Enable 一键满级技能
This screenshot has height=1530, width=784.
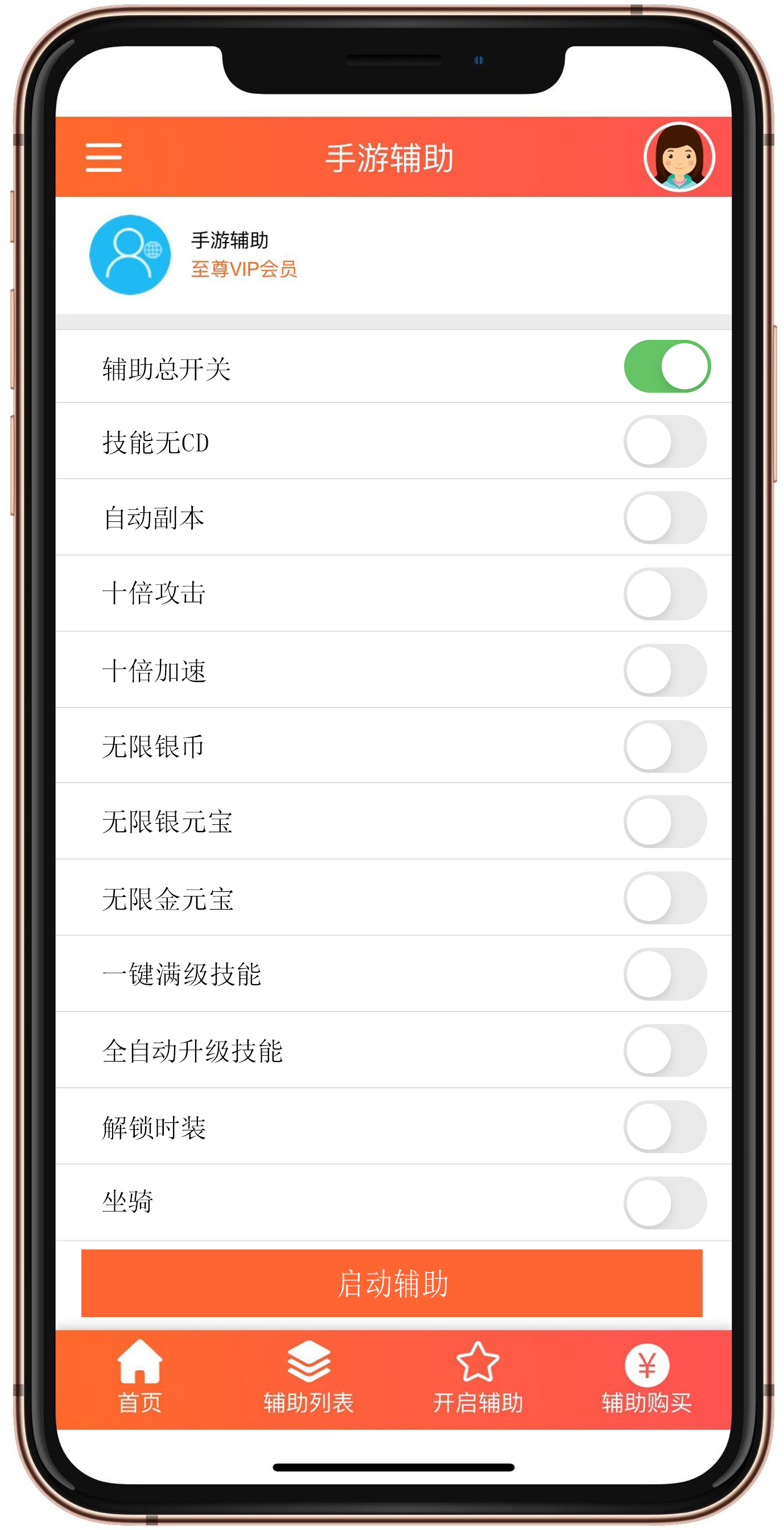coord(665,974)
